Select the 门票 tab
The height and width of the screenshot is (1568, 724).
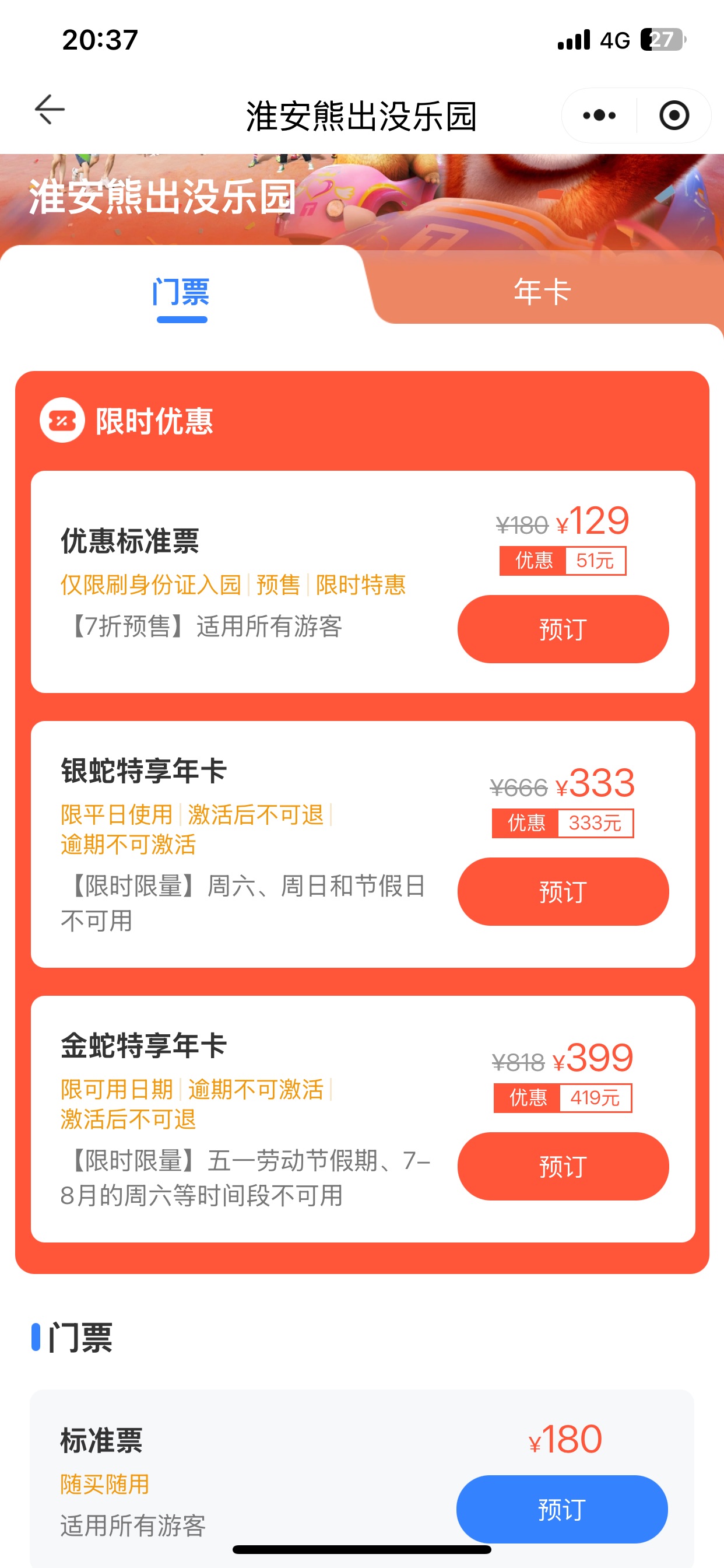pos(181,292)
